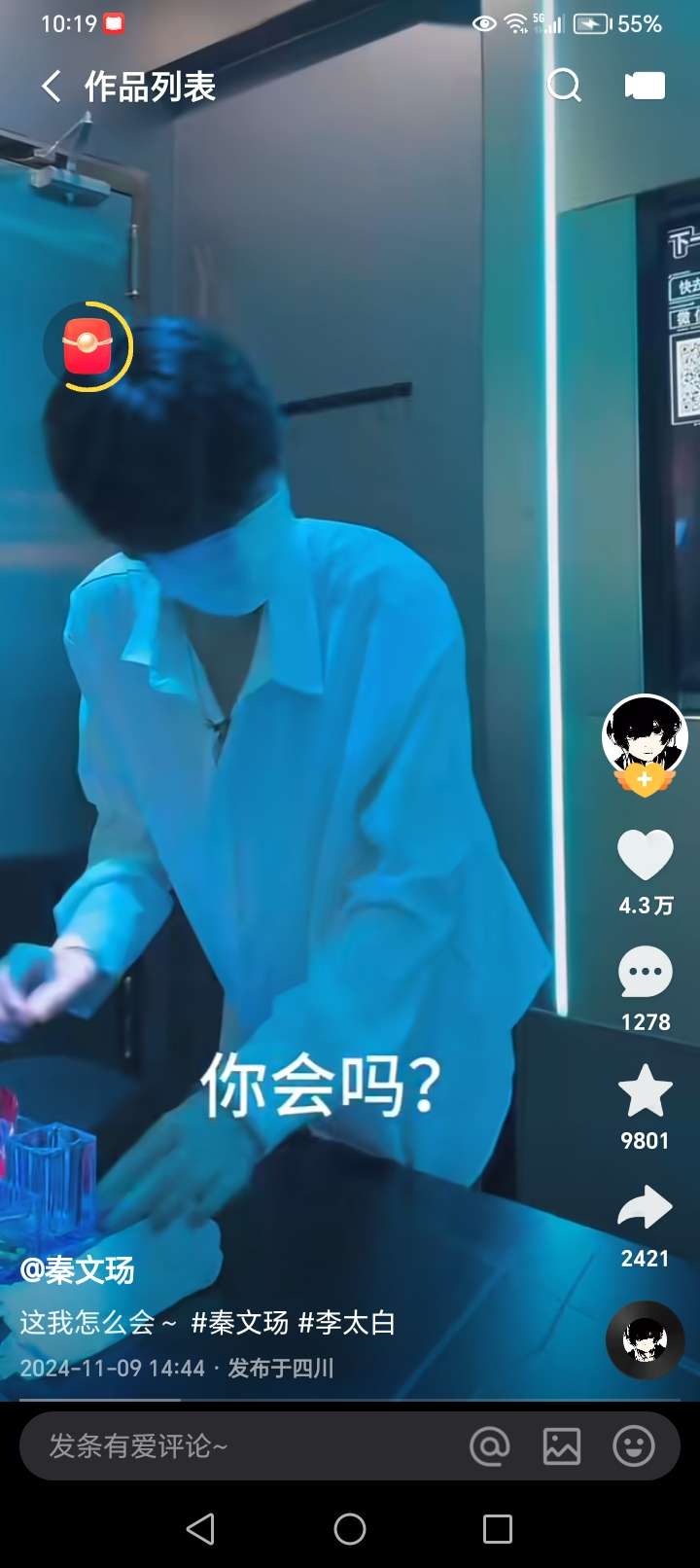Favorite the video with the star

(646, 1090)
